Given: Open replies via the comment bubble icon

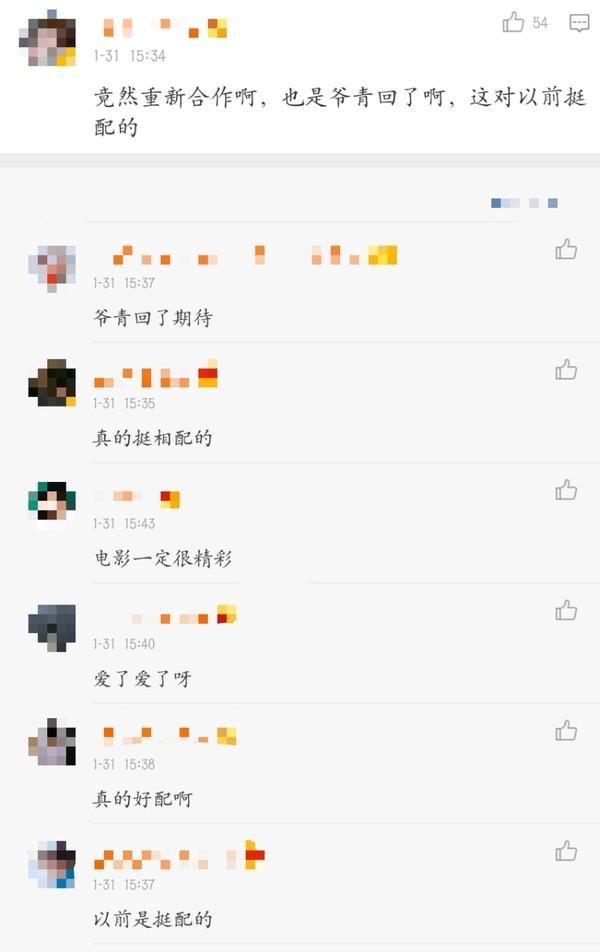Looking at the screenshot, I should click(x=579, y=22).
